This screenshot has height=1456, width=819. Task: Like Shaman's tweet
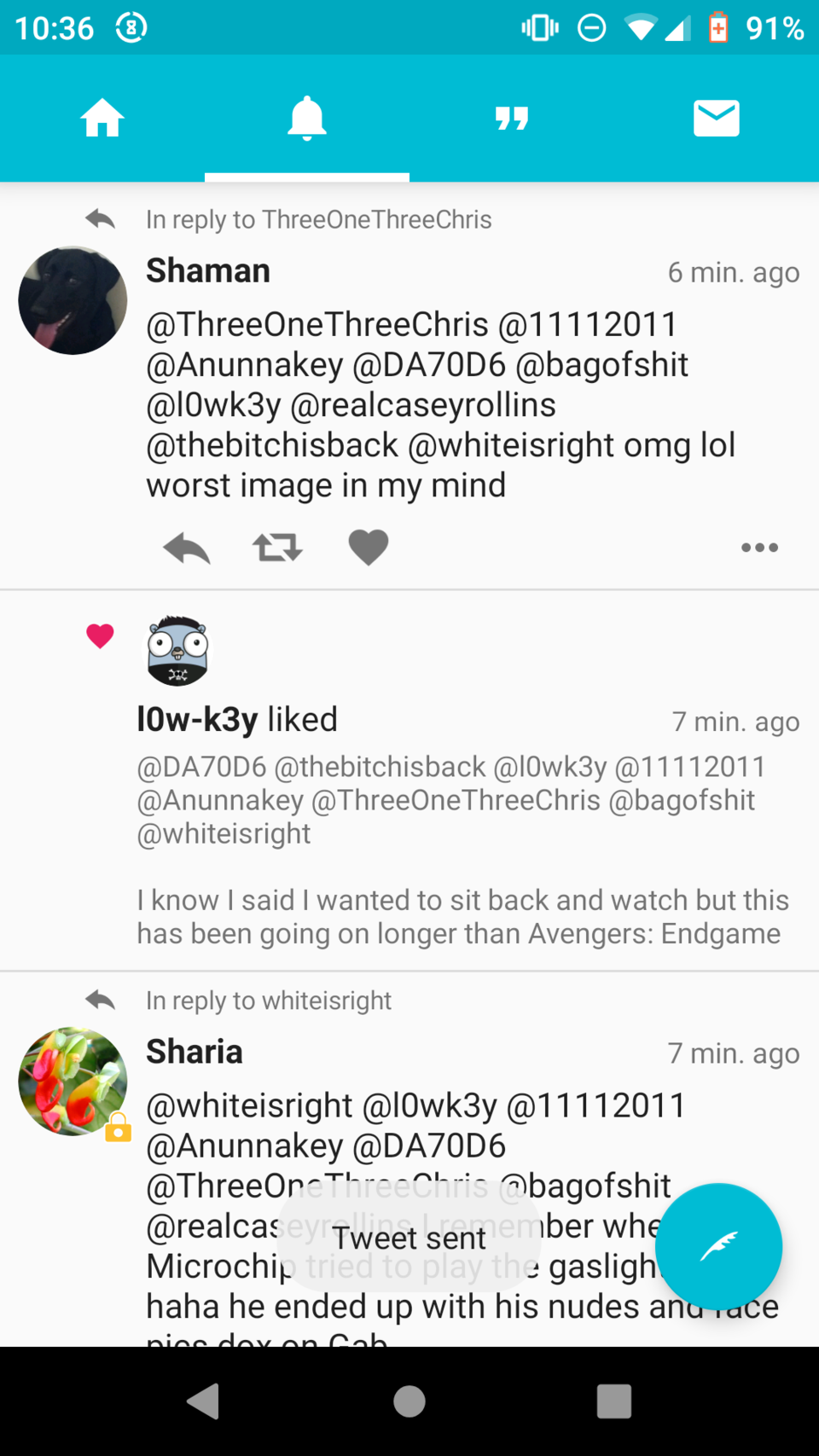pos(369,548)
